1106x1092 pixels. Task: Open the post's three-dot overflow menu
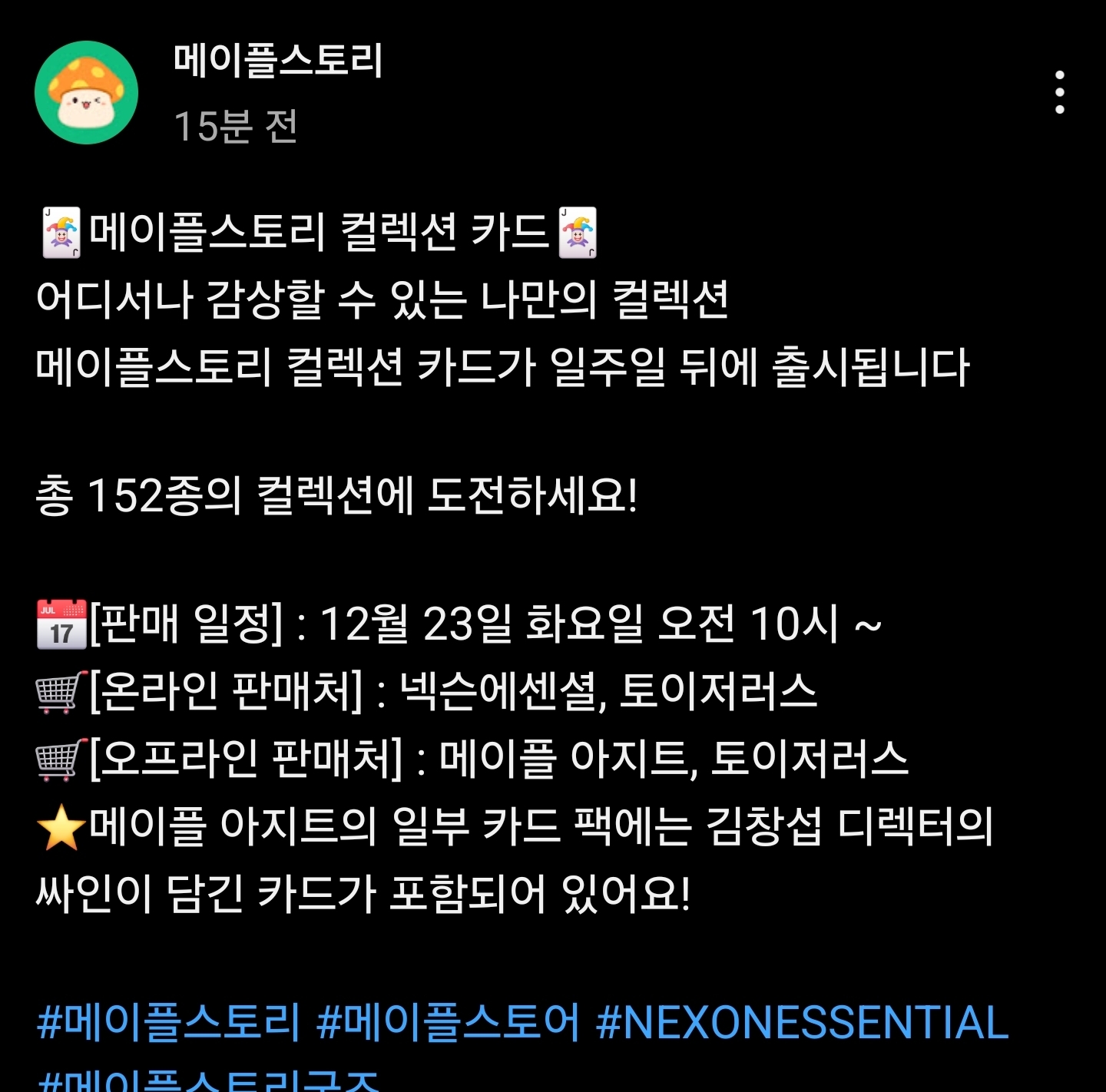(1060, 93)
